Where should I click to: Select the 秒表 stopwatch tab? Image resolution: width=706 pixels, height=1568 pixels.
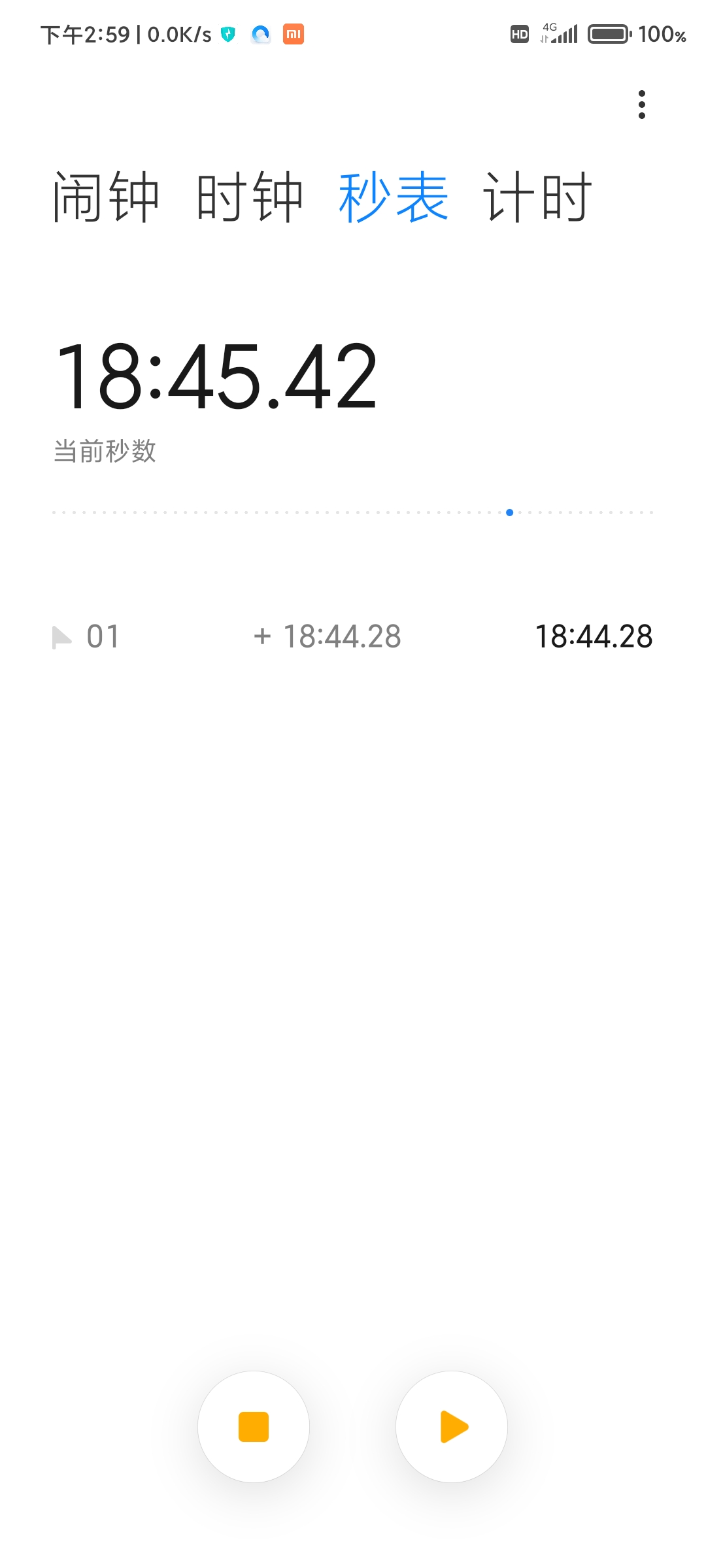pos(394,197)
